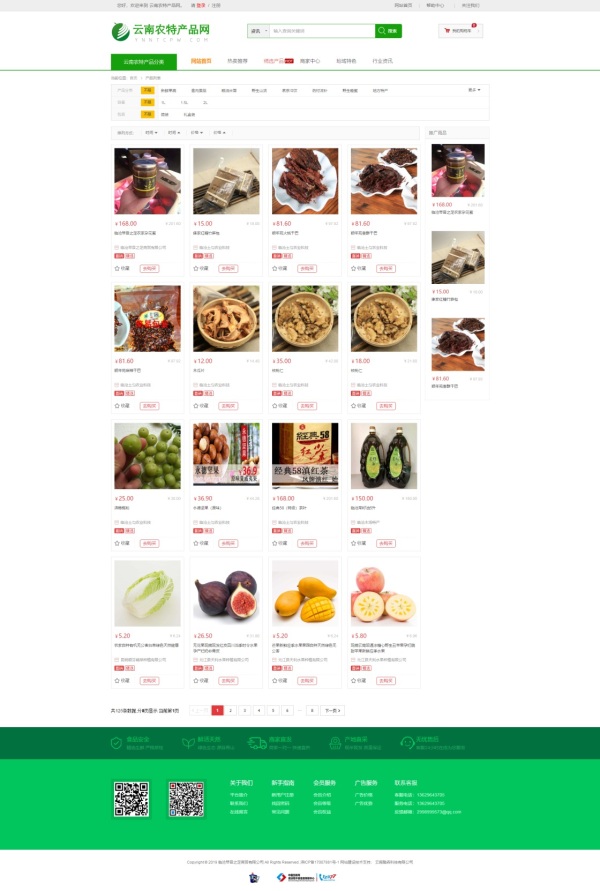Open the 商家中心 nav tab
Screen dimensions: 600x891
coord(310,61)
